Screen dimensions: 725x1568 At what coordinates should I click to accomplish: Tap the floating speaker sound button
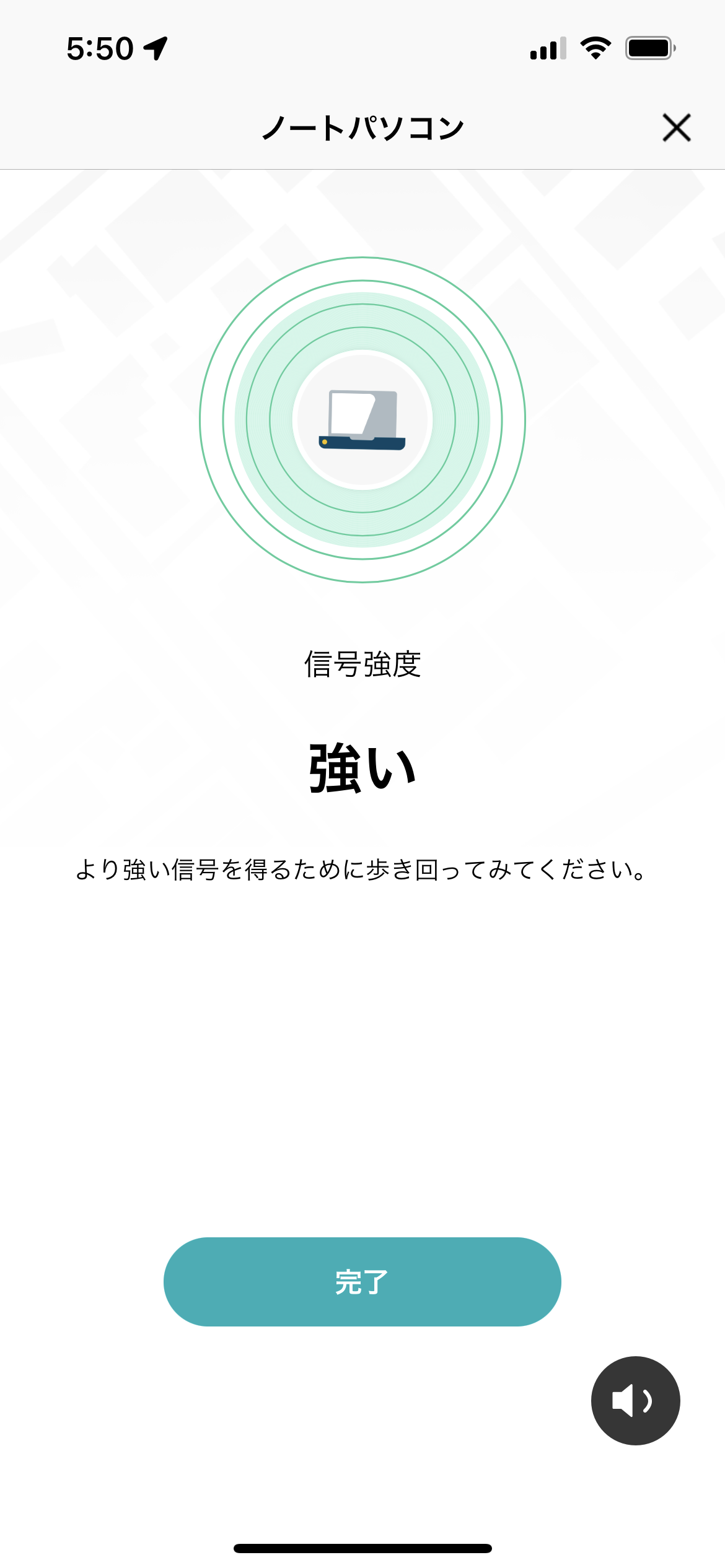[635, 1401]
